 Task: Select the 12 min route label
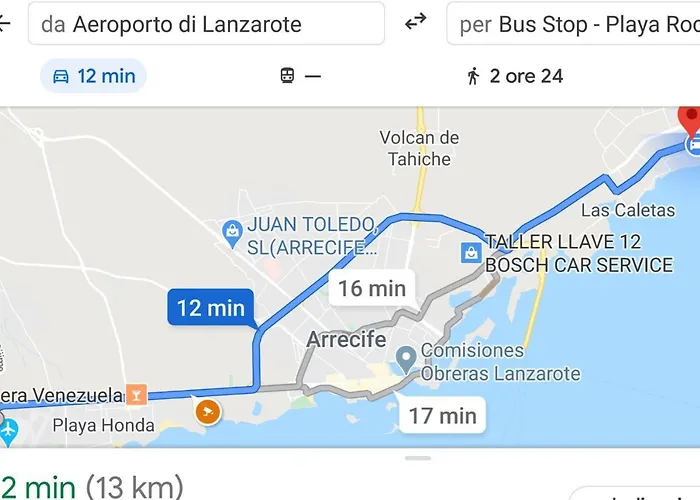tap(210, 308)
